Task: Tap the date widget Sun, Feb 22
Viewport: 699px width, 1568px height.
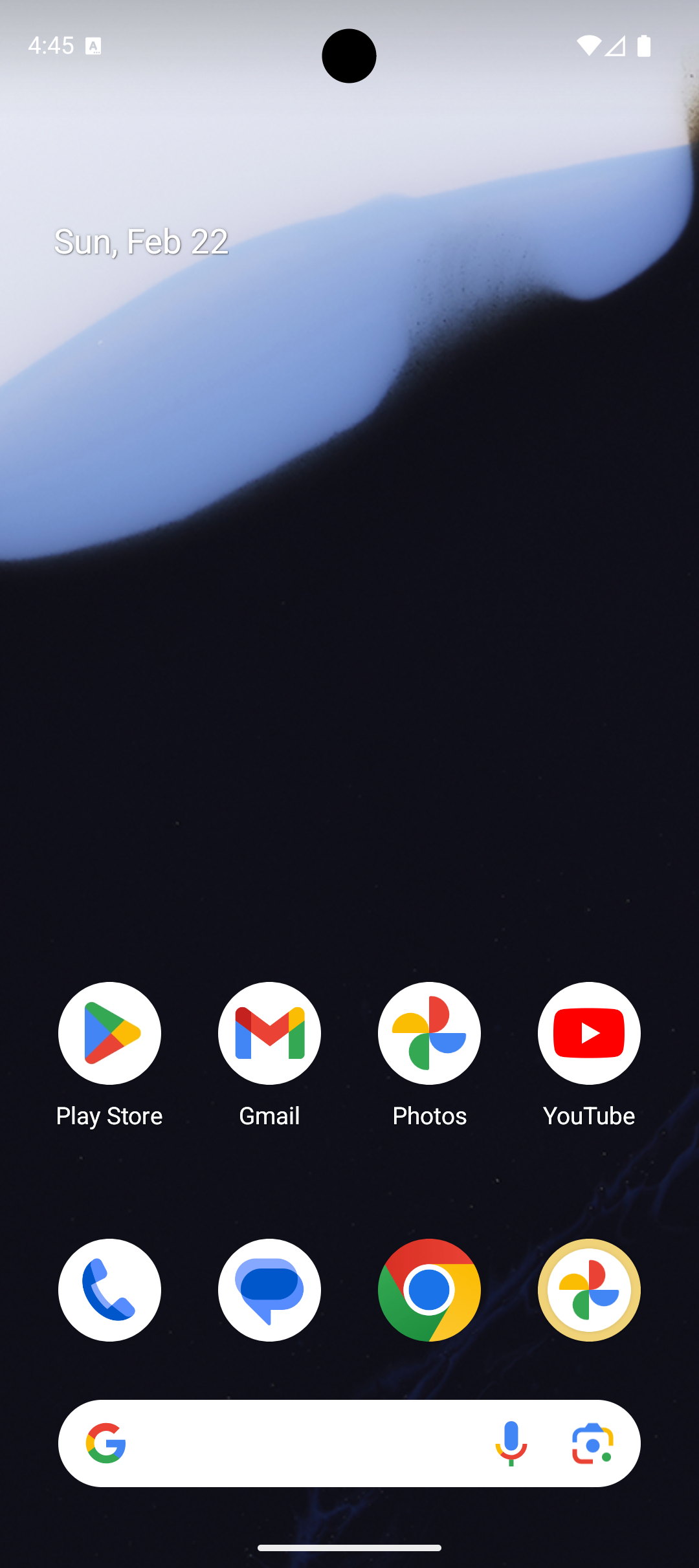Action: pyautogui.click(x=141, y=242)
